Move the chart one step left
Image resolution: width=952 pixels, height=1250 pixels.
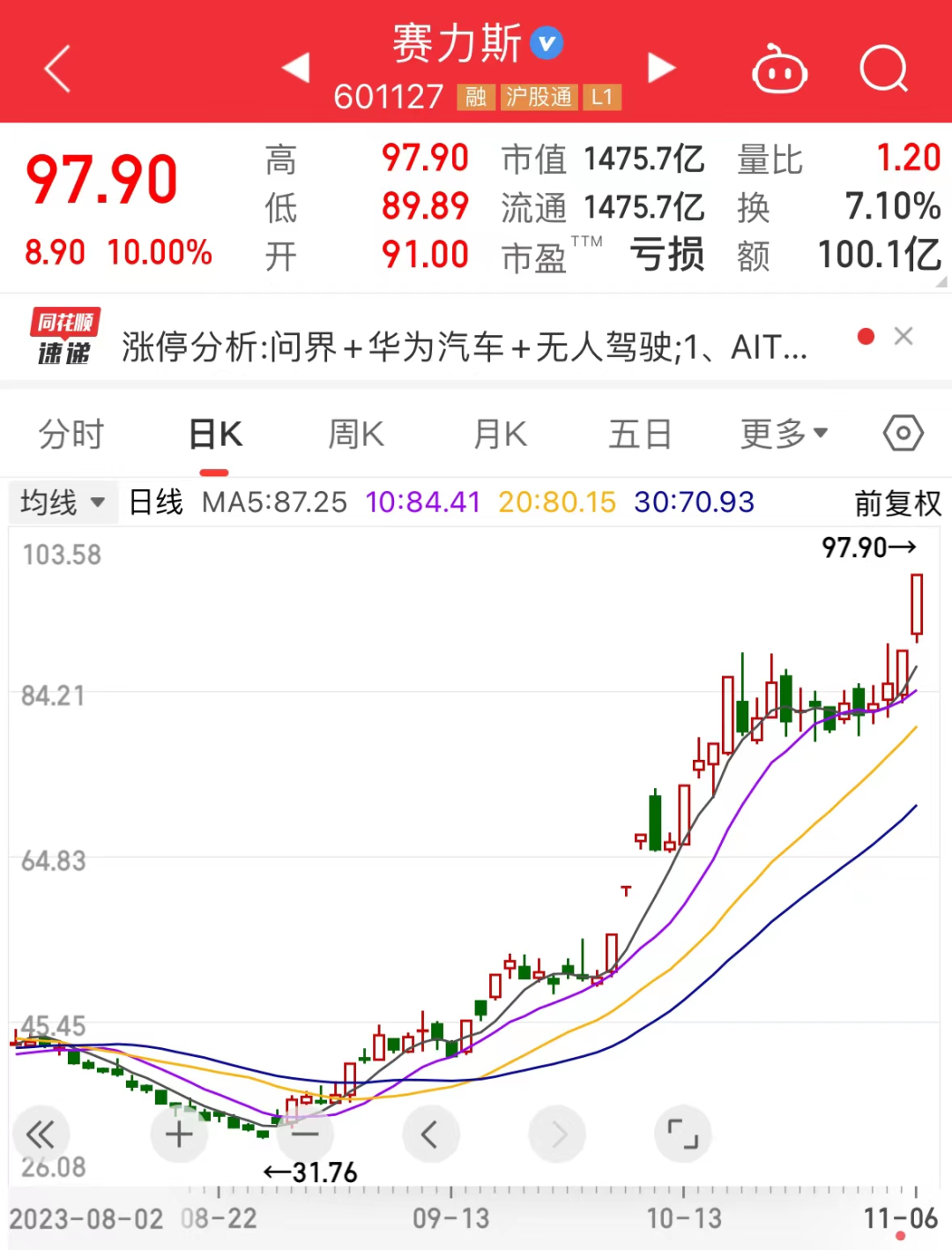point(430,1135)
